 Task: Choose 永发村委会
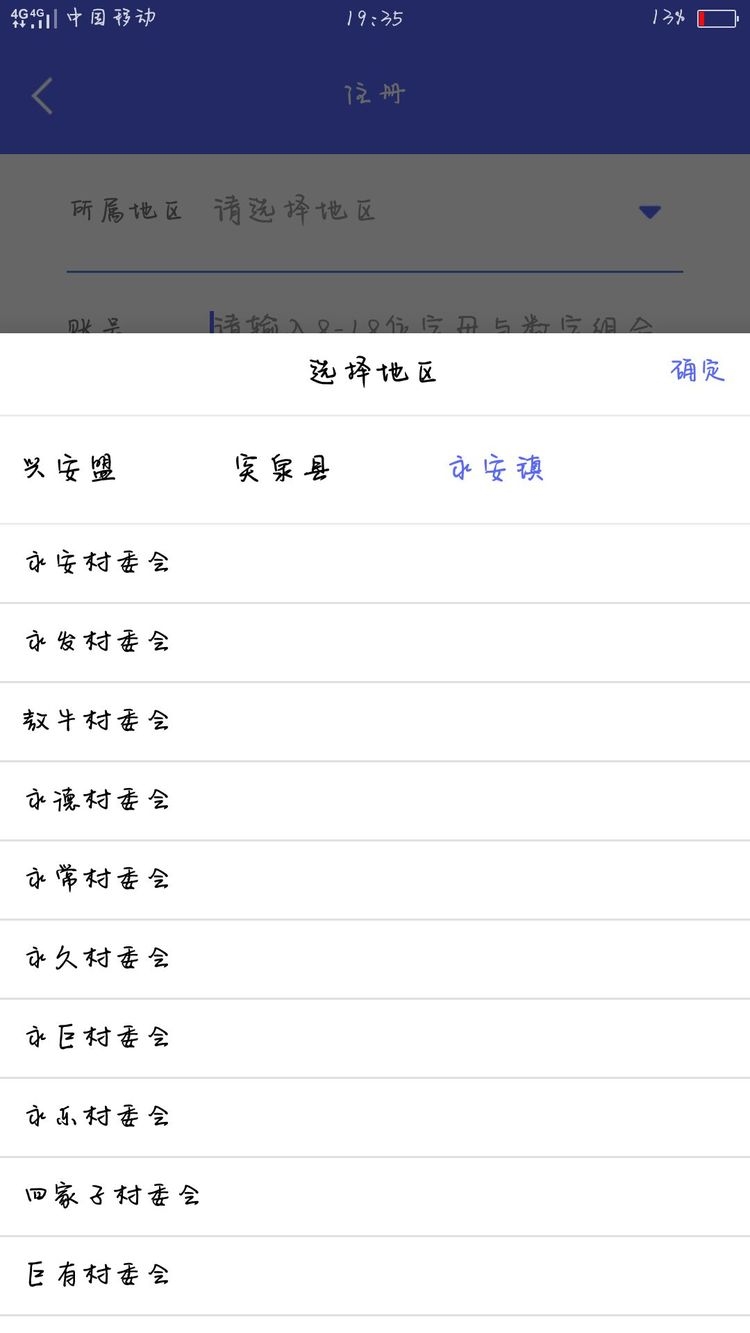[x=98, y=642]
